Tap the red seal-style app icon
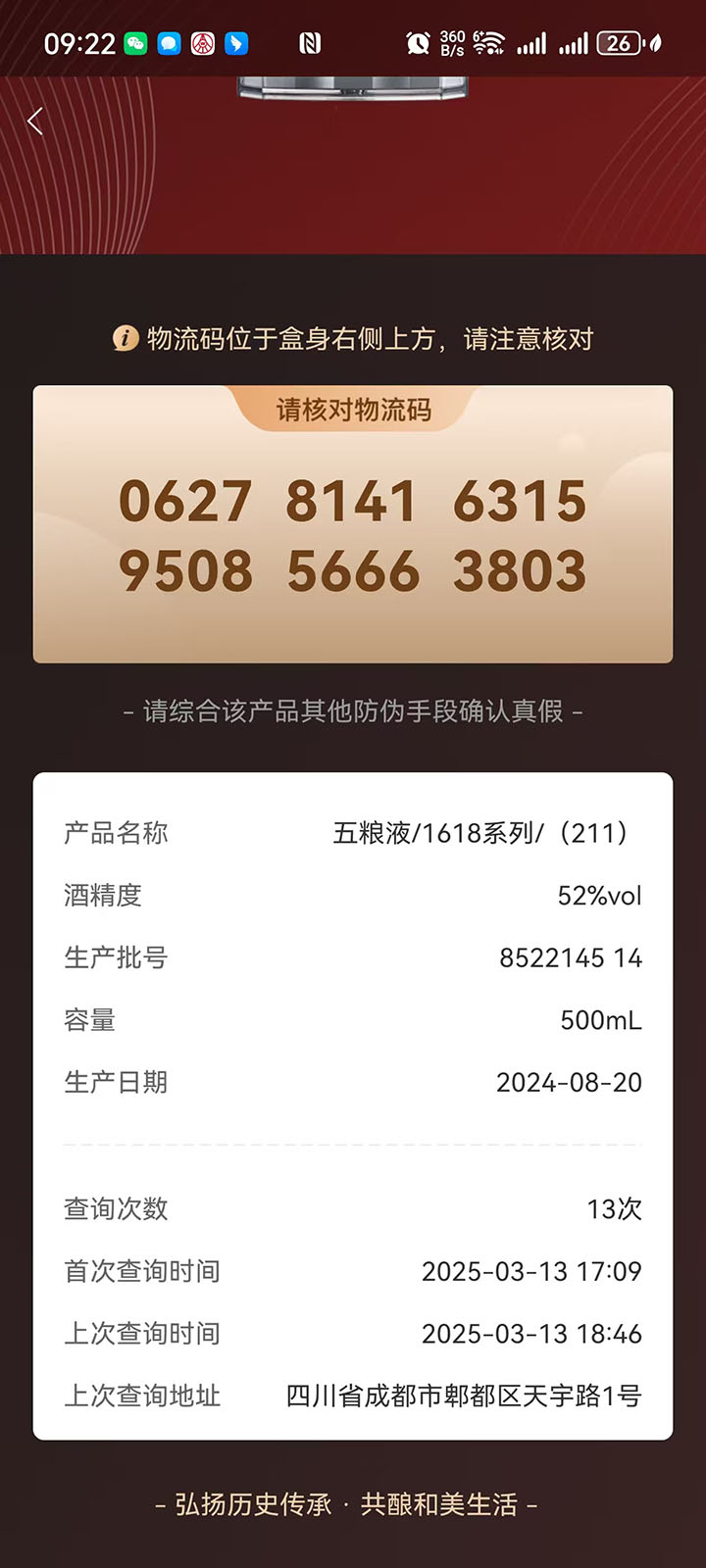Screen dimensions: 706x1568 [x=201, y=43]
